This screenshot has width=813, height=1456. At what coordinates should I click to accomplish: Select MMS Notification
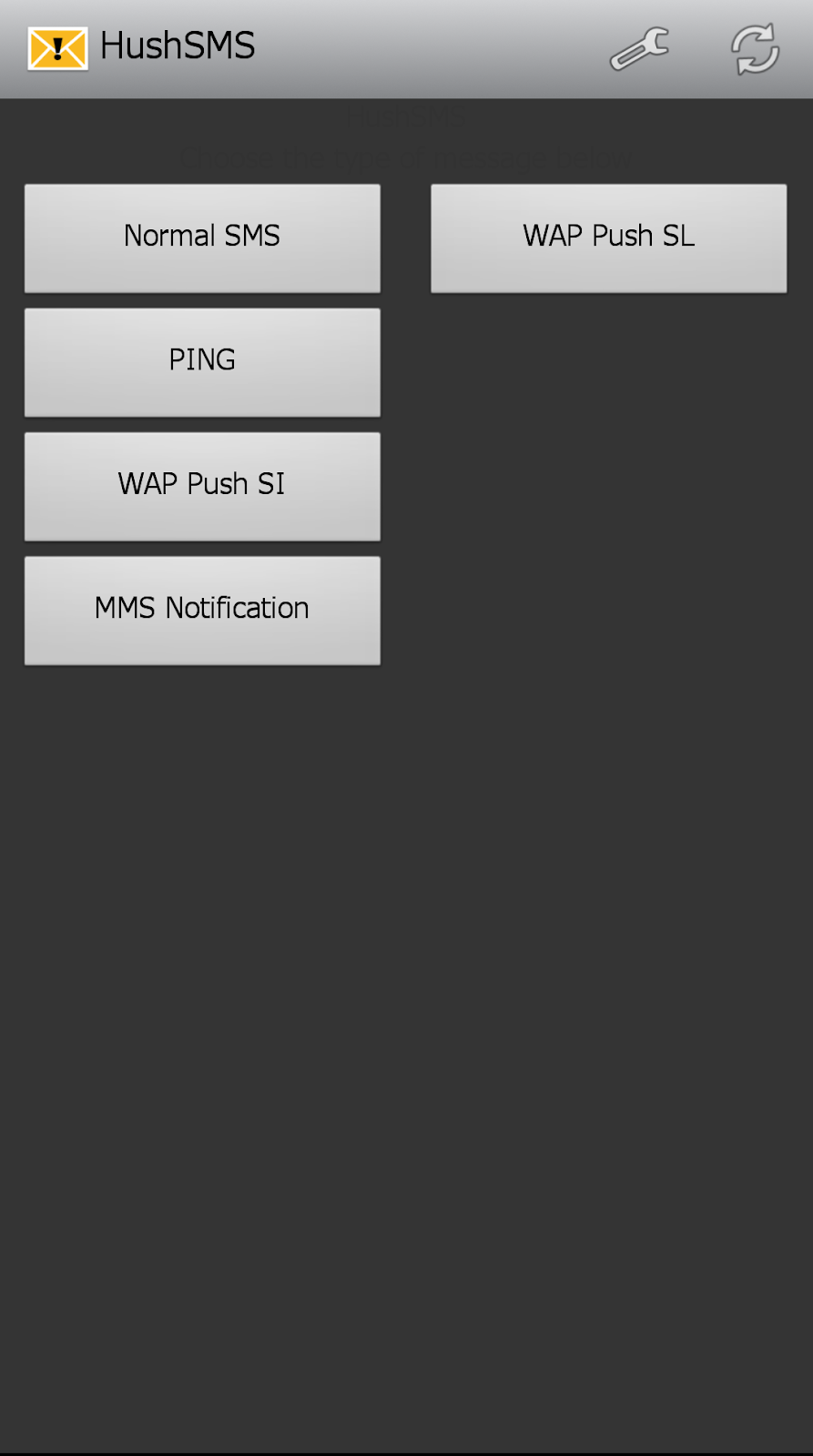pyautogui.click(x=202, y=611)
